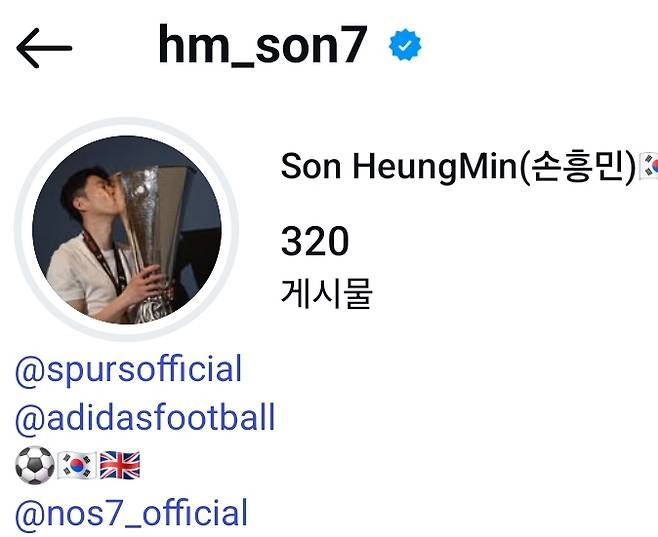Open the profile picture story
Viewport: 658px width, 537px height.
126,230
